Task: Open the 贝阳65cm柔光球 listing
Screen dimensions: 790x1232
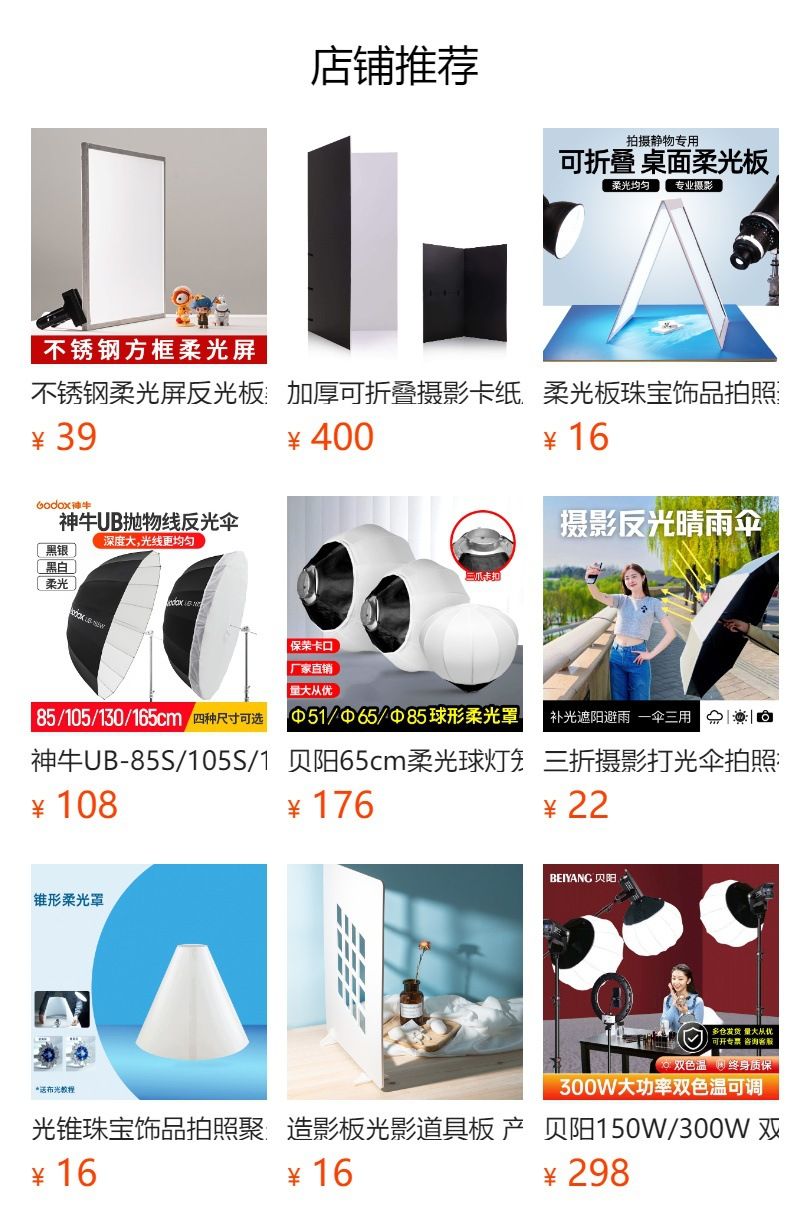Action: point(405,614)
